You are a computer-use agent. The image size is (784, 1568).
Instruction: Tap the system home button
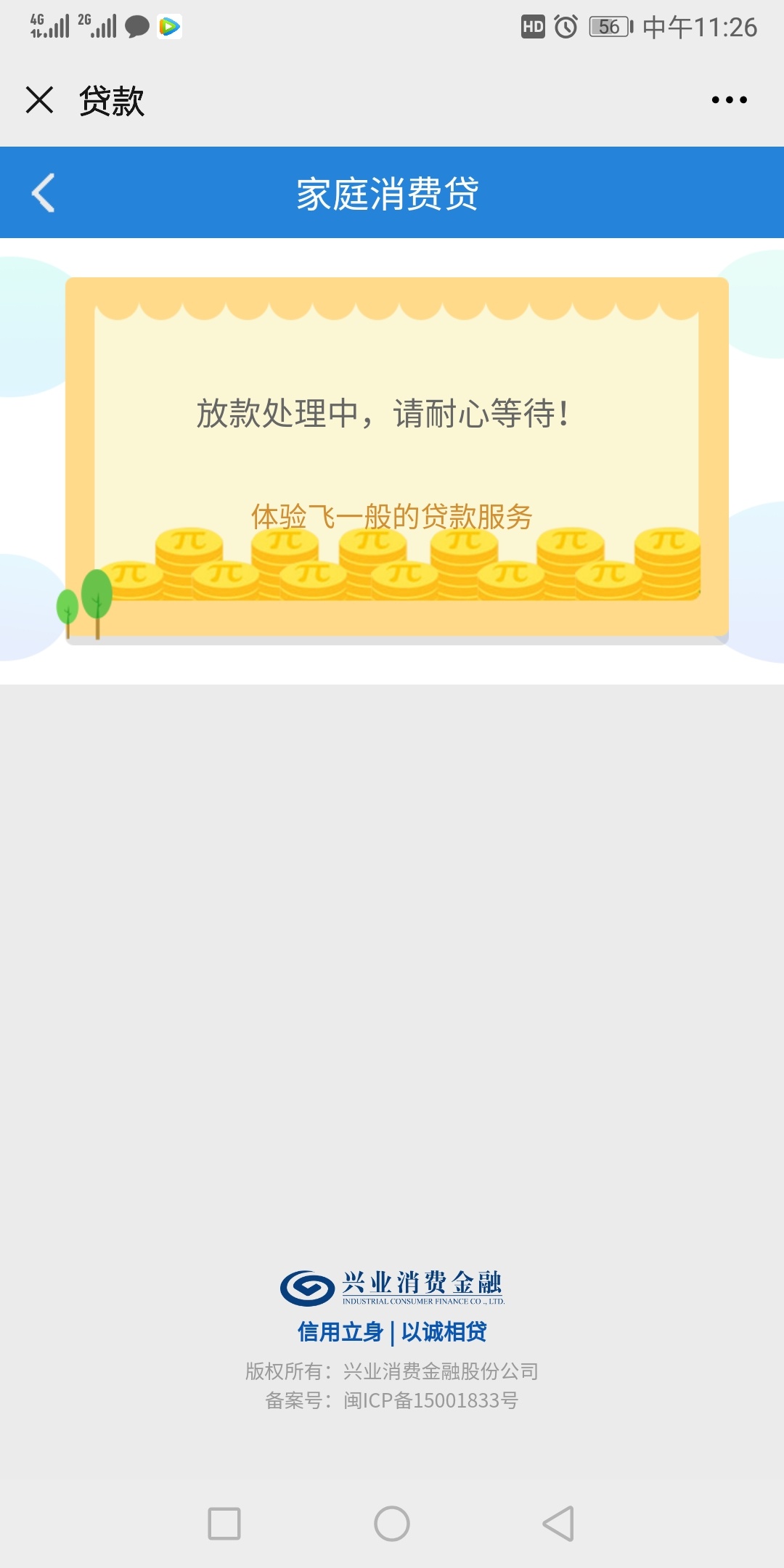[392, 1523]
